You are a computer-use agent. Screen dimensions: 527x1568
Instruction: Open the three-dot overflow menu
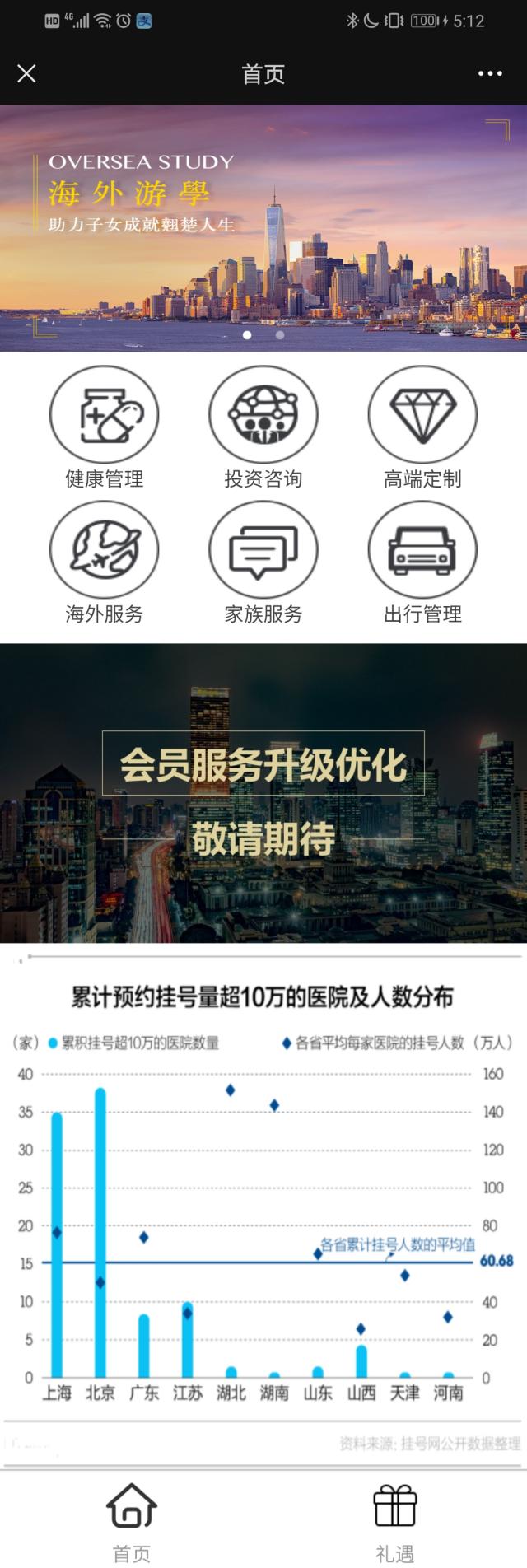490,74
